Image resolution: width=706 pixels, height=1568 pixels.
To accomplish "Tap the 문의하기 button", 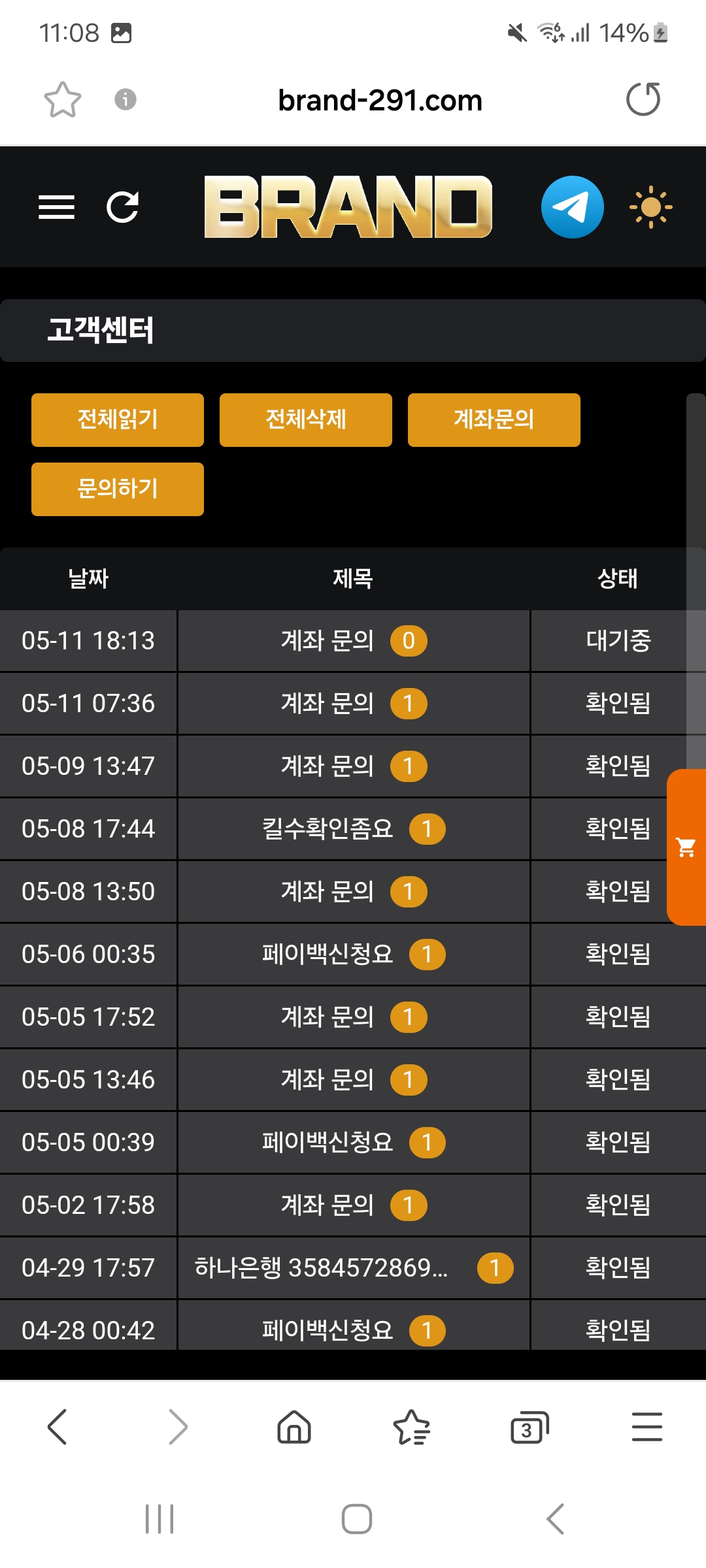I will [118, 489].
